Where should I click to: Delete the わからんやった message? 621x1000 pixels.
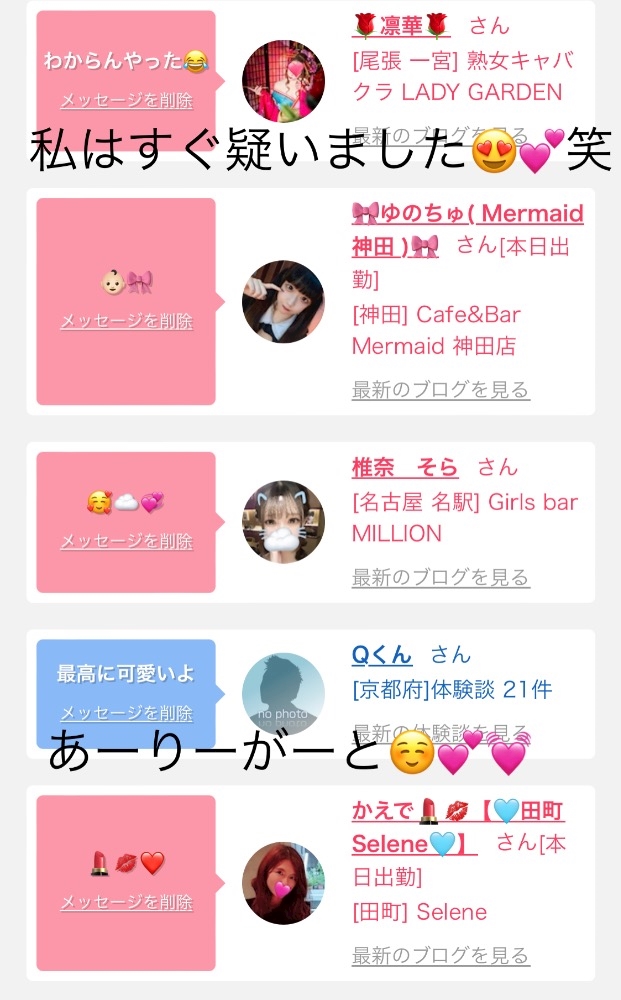click(126, 101)
